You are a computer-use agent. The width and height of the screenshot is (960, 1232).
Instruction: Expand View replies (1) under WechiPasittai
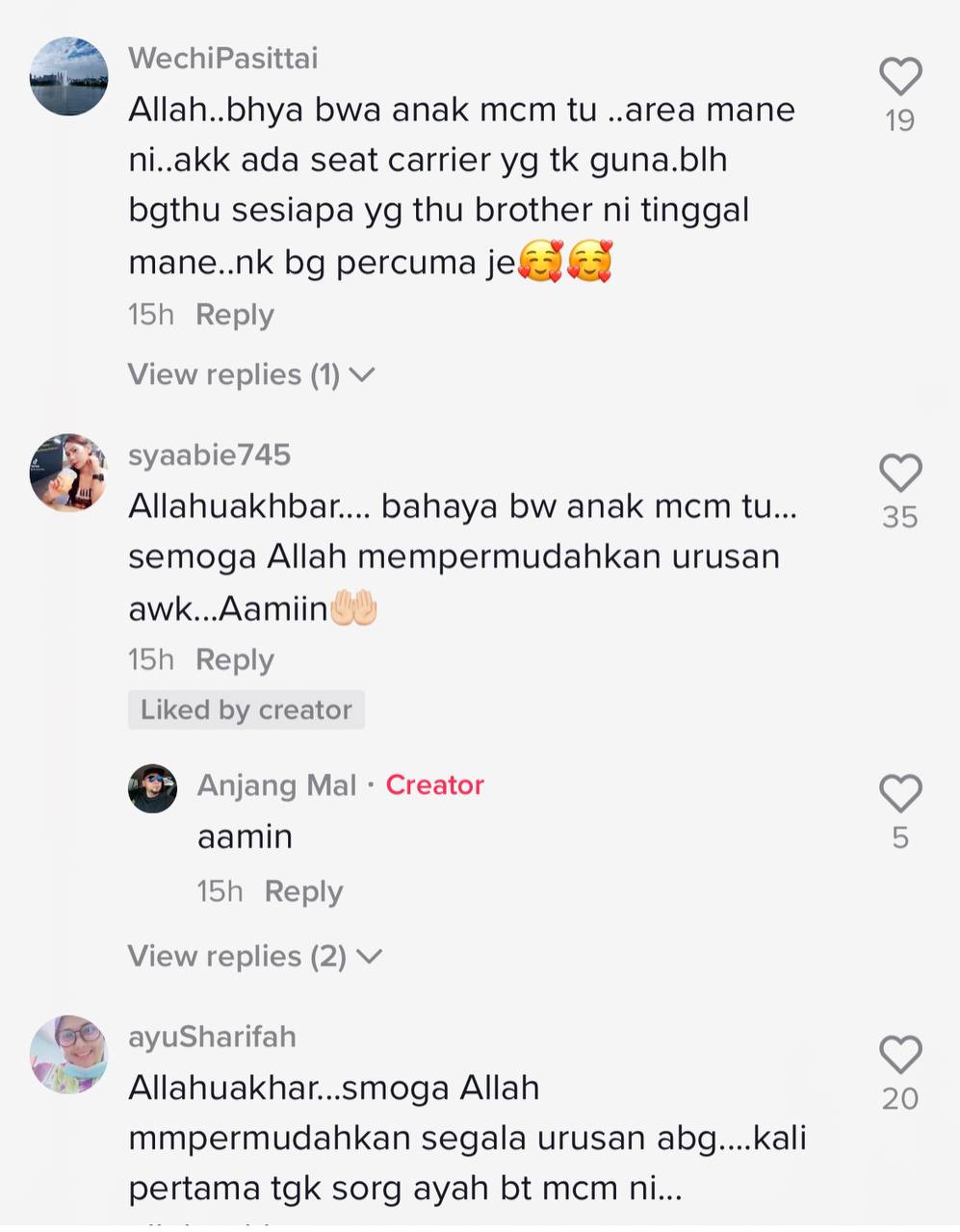(250, 374)
